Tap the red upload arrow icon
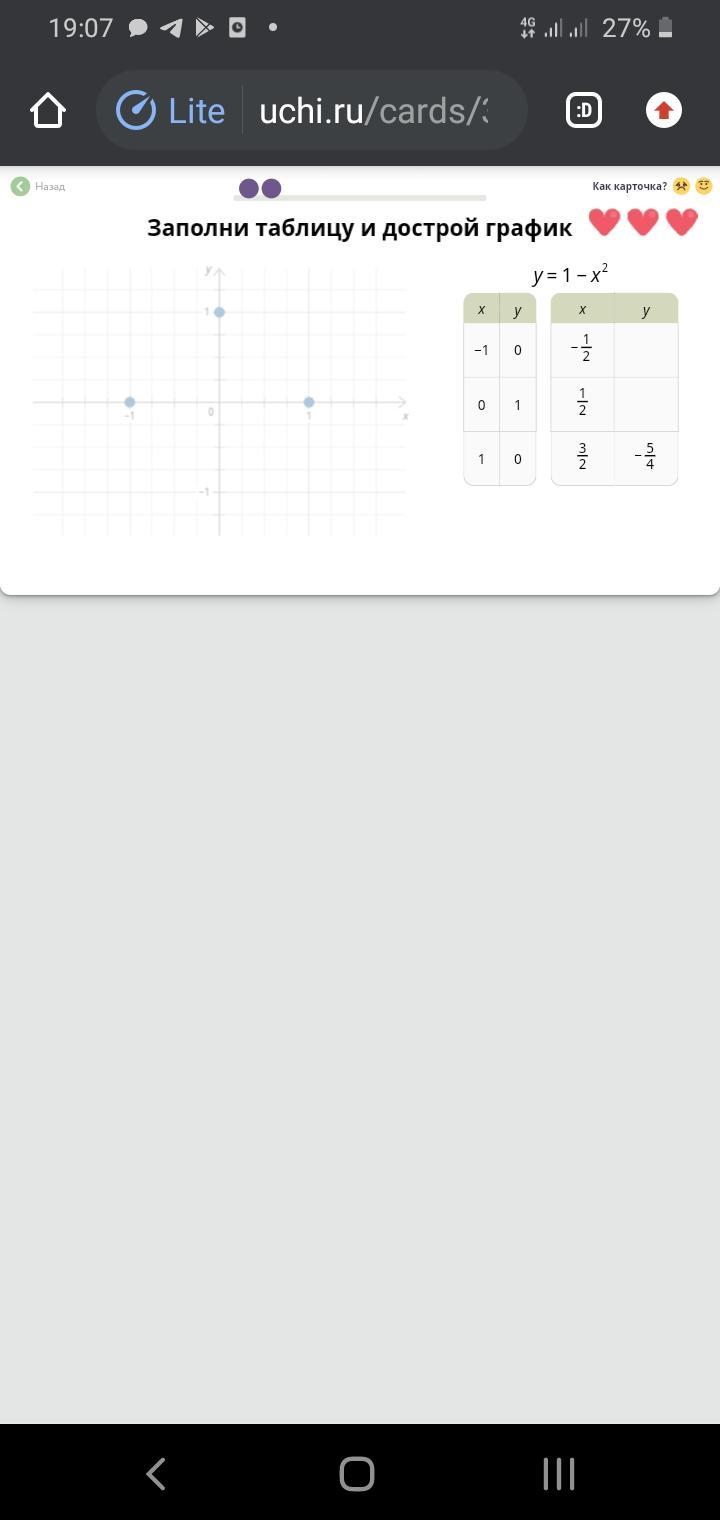This screenshot has width=720, height=1520. [664, 110]
